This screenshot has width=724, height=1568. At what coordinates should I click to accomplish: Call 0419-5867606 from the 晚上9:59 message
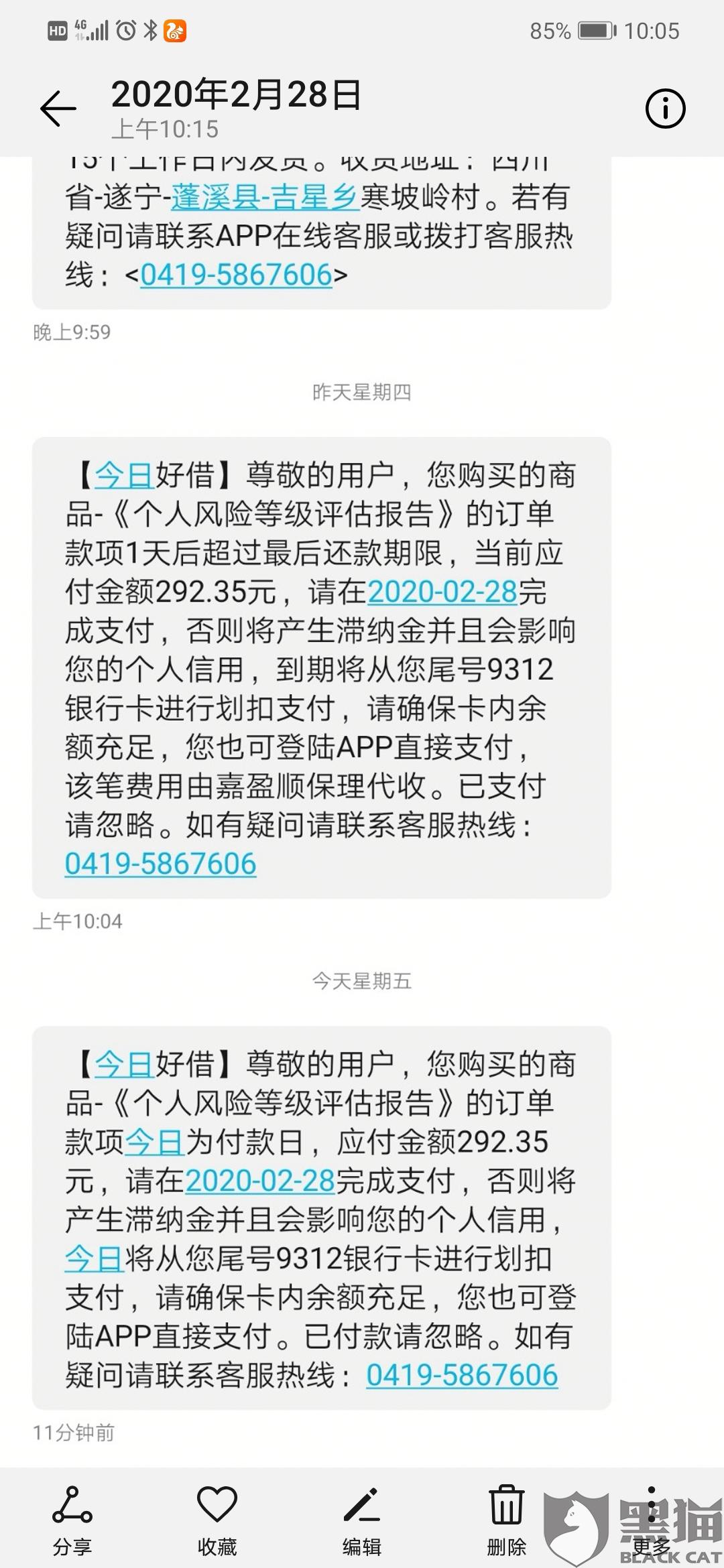pos(236,275)
